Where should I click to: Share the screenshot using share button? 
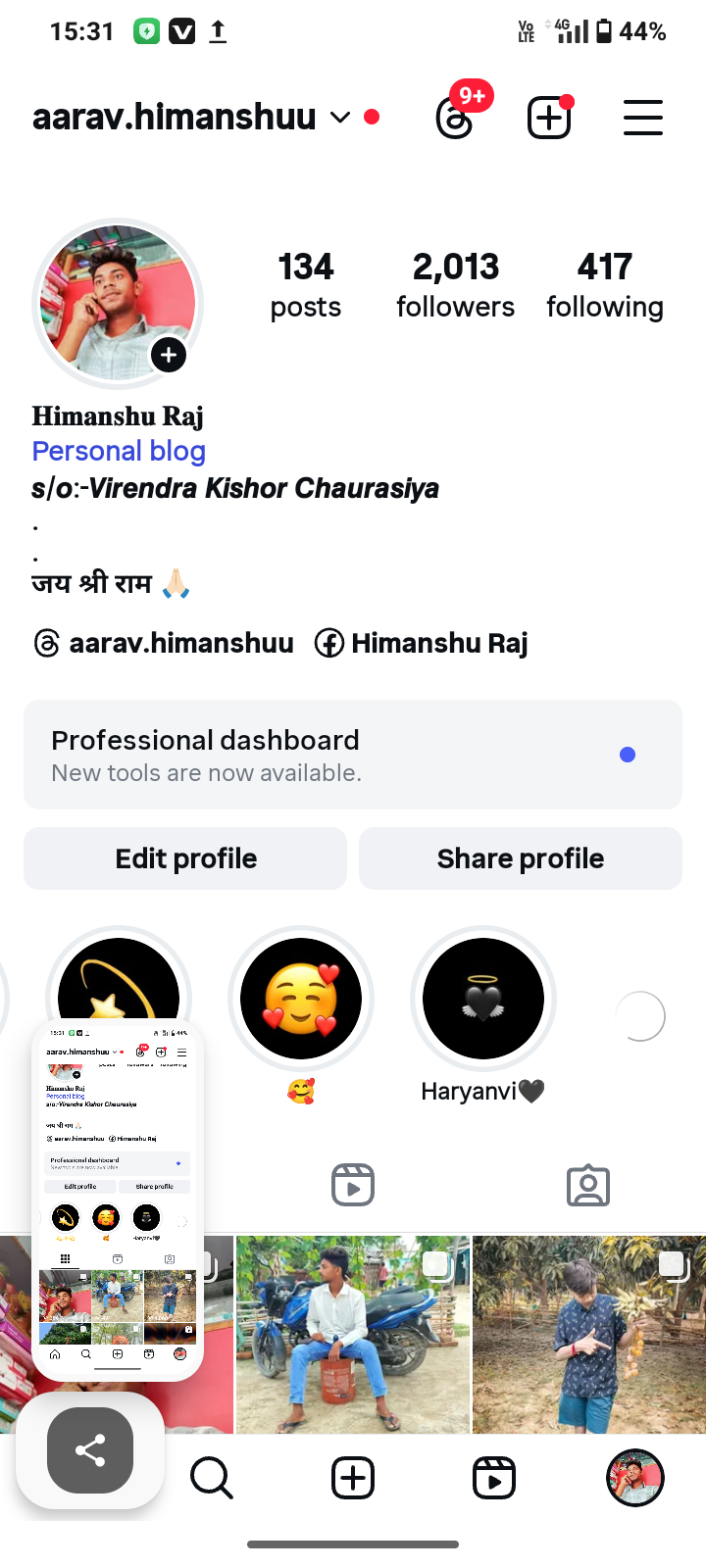pyautogui.click(x=90, y=1450)
